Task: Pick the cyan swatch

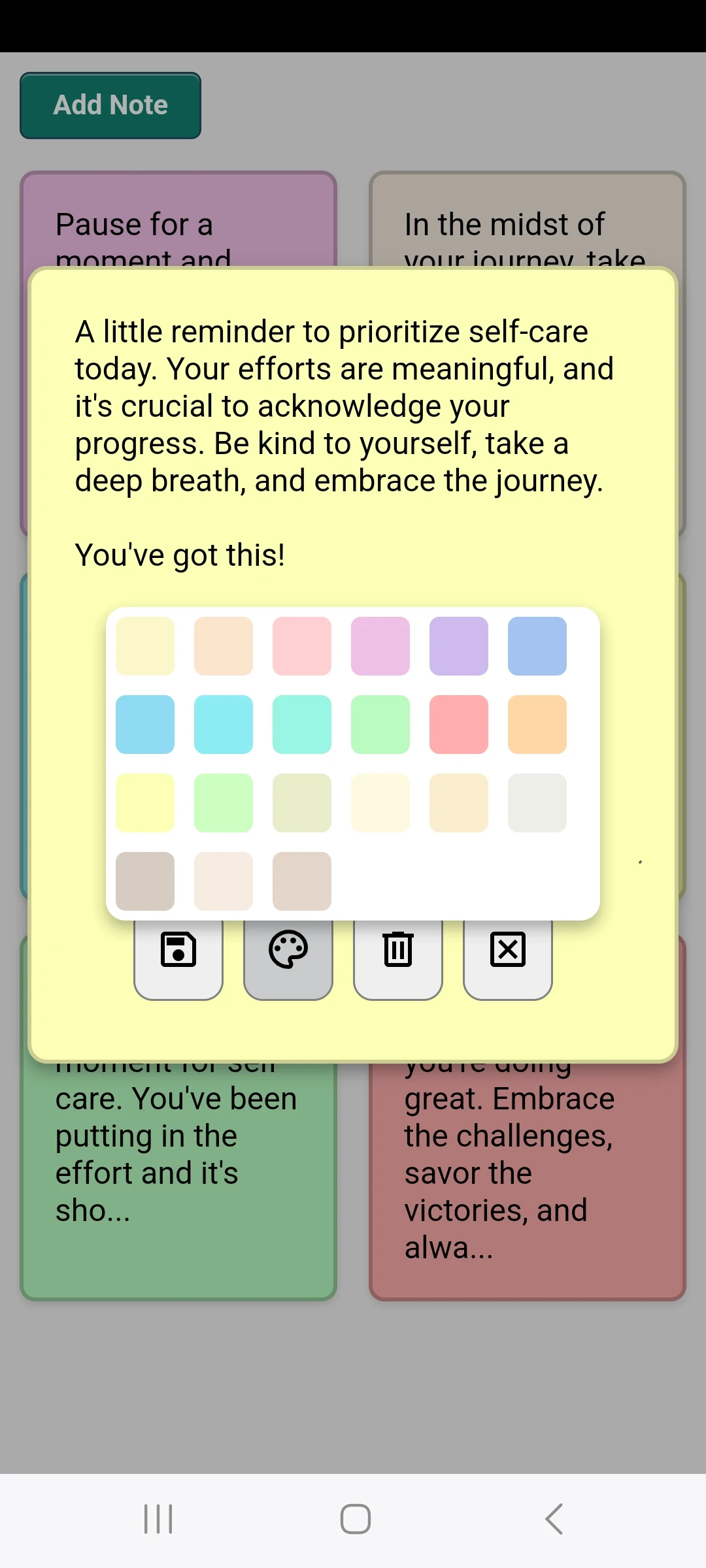Action: [224, 725]
